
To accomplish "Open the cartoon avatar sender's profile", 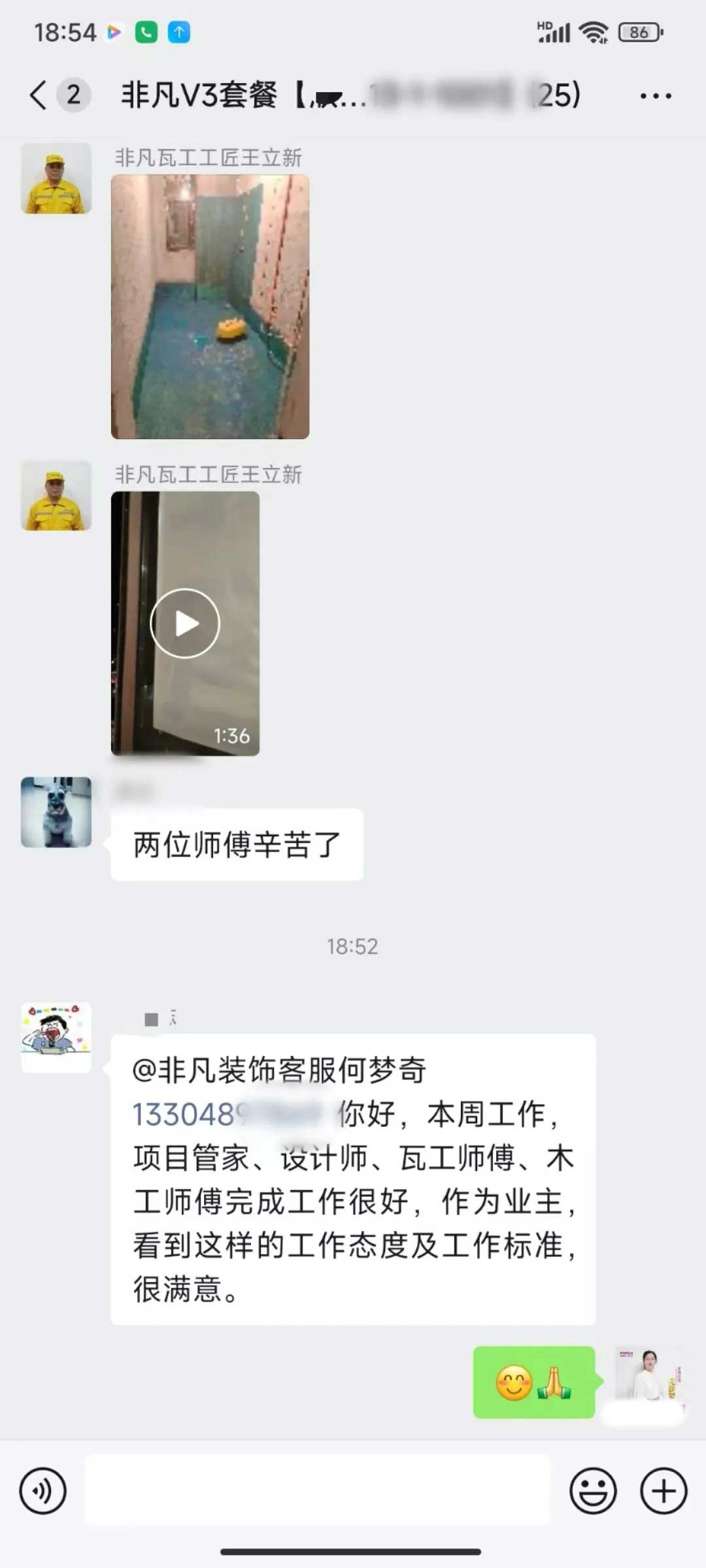I will [x=56, y=1037].
